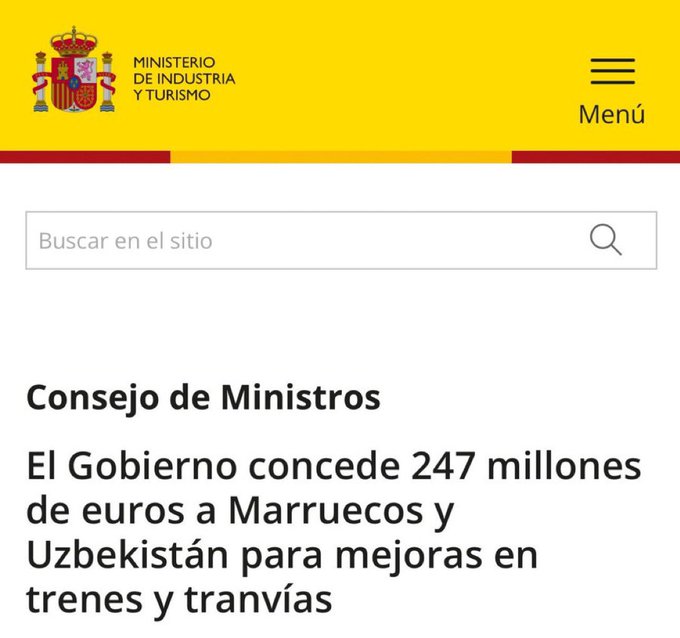Viewport: 680px width, 638px height.
Task: Open the Menú hamburger button
Action: point(611,89)
